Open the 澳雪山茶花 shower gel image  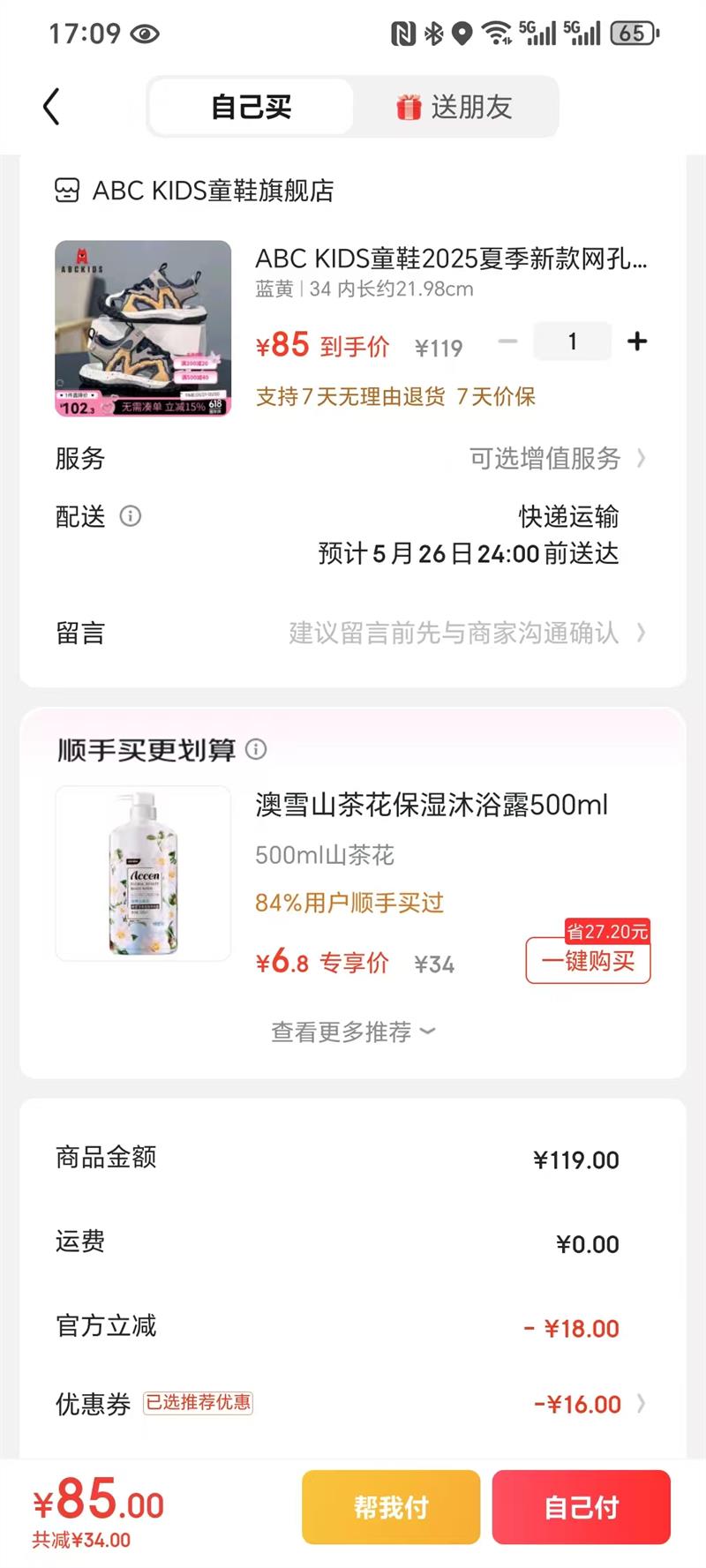click(x=143, y=874)
